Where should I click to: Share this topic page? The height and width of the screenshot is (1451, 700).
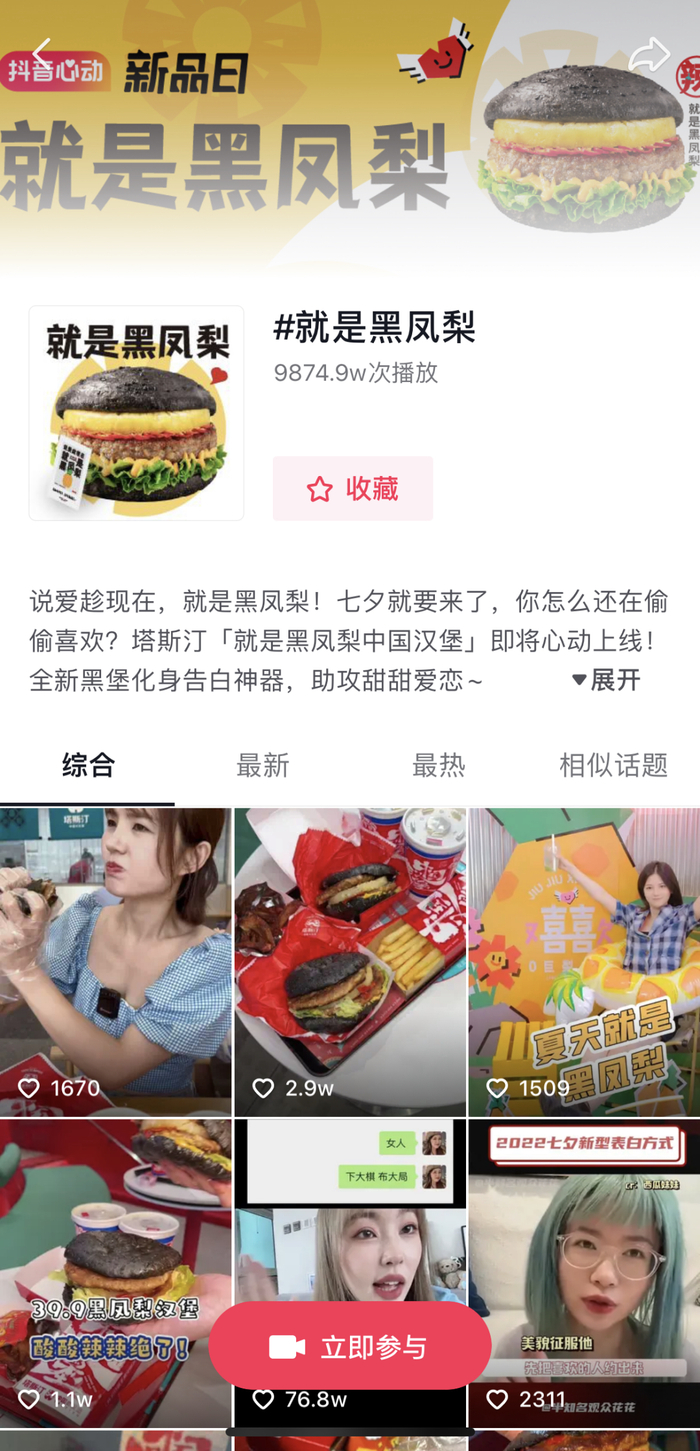tap(648, 54)
